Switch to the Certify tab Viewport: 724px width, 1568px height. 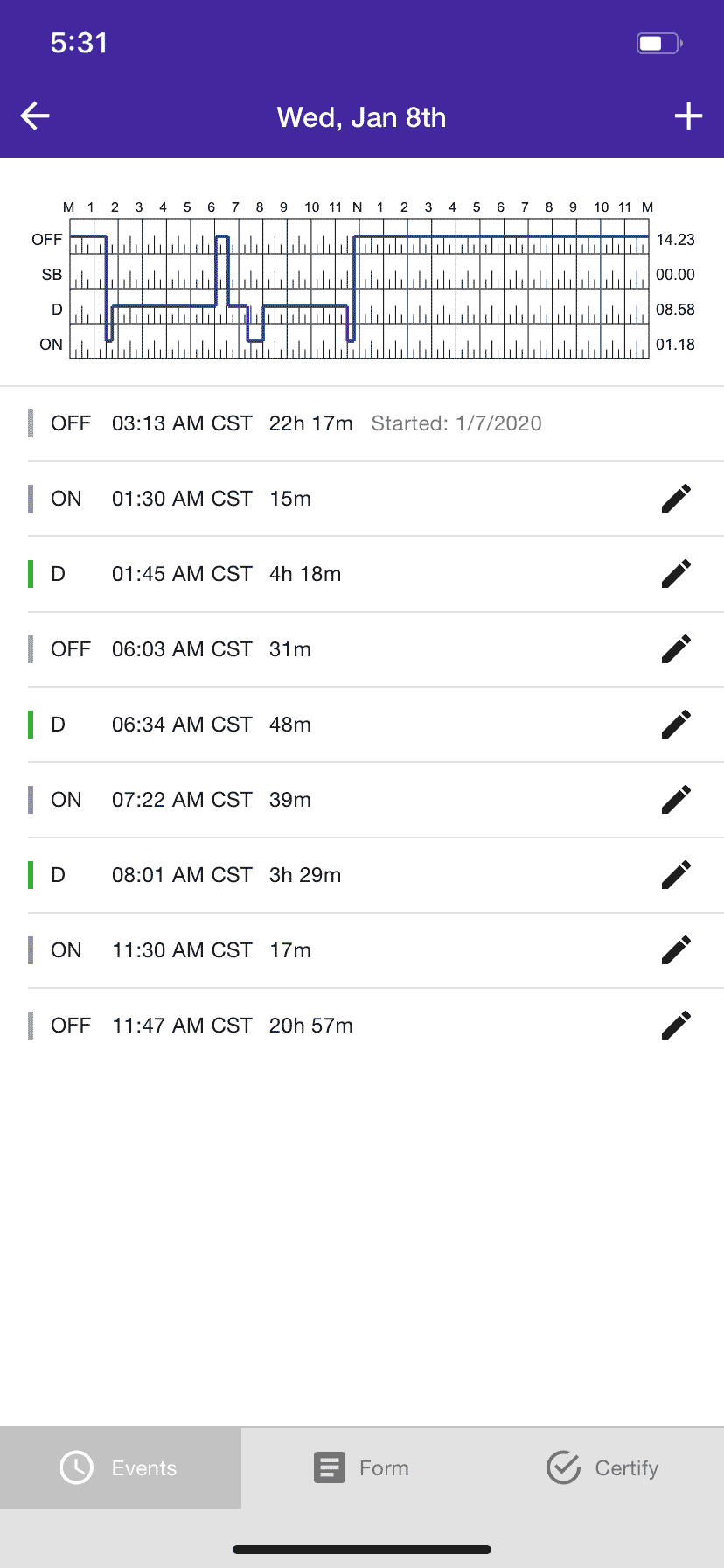coord(603,1467)
